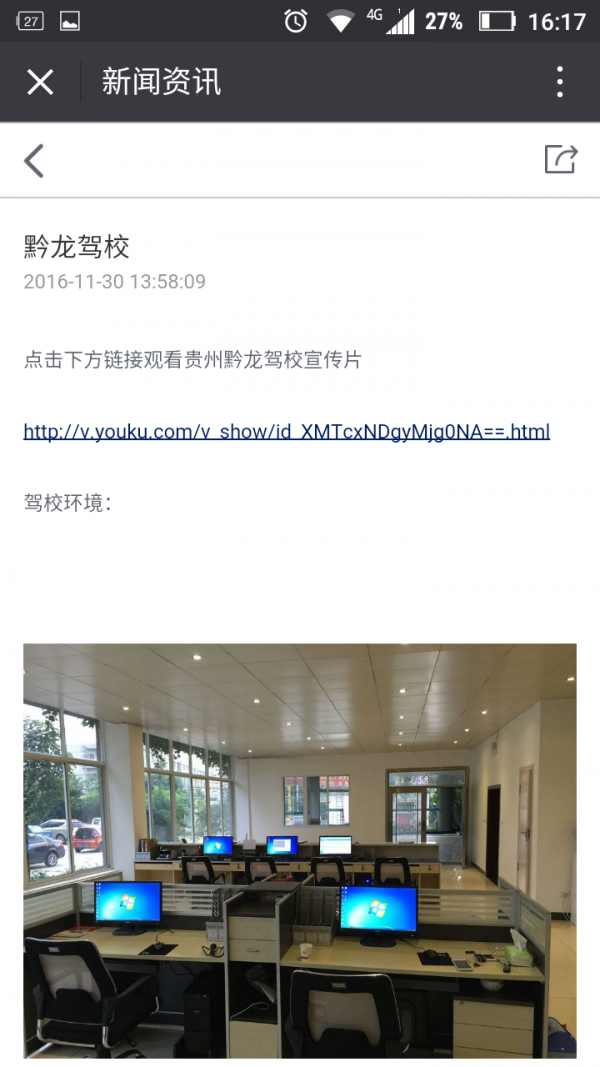View the driving school office photo

(x=300, y=850)
